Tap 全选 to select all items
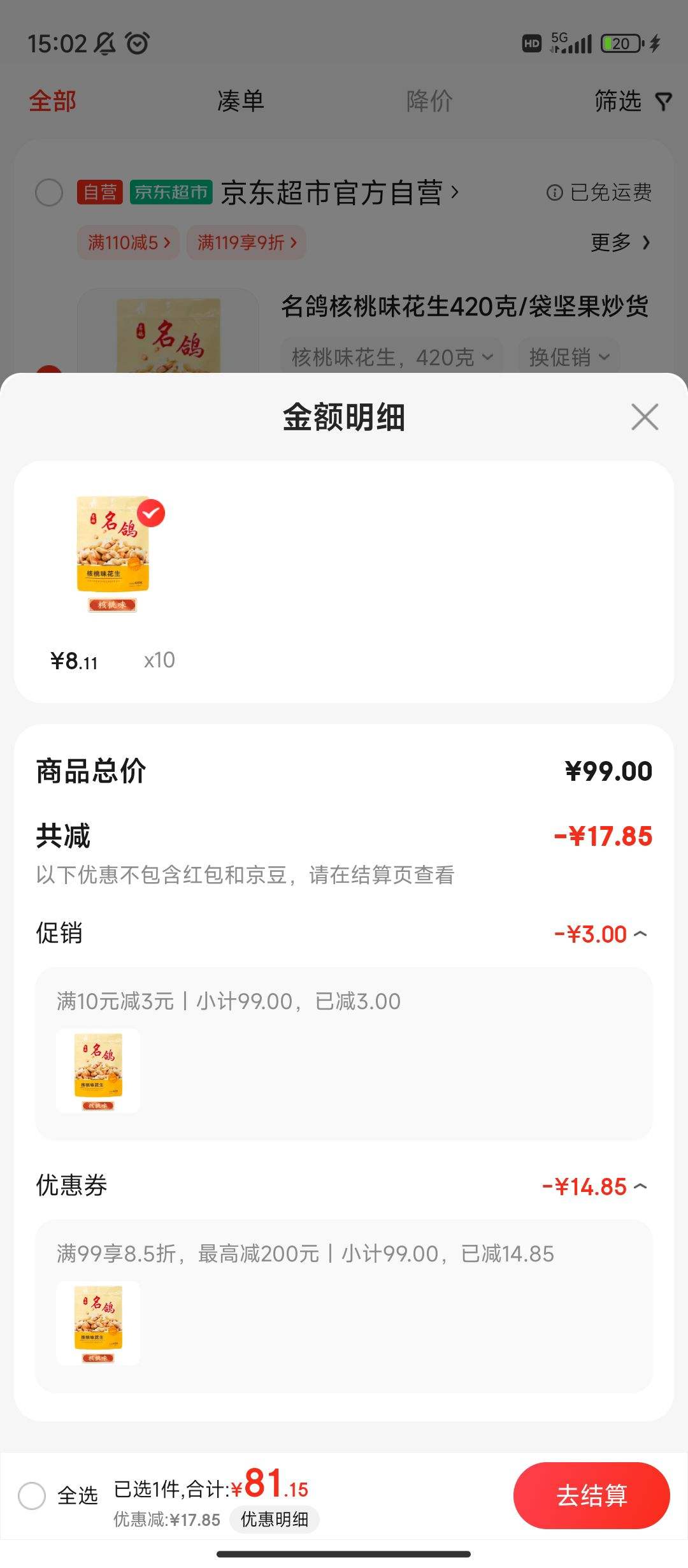The image size is (688, 1568). point(76,1495)
